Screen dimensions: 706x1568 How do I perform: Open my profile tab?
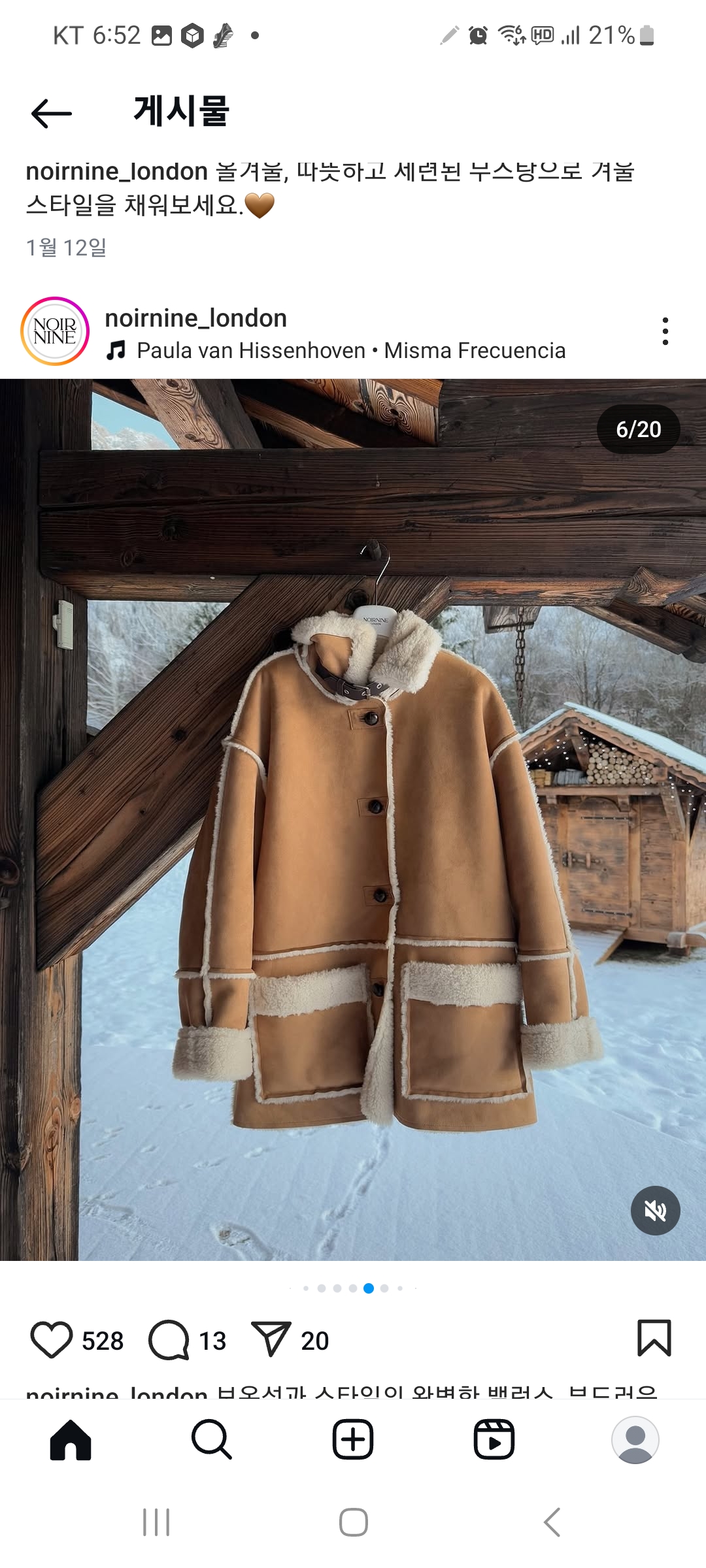pos(635,1439)
